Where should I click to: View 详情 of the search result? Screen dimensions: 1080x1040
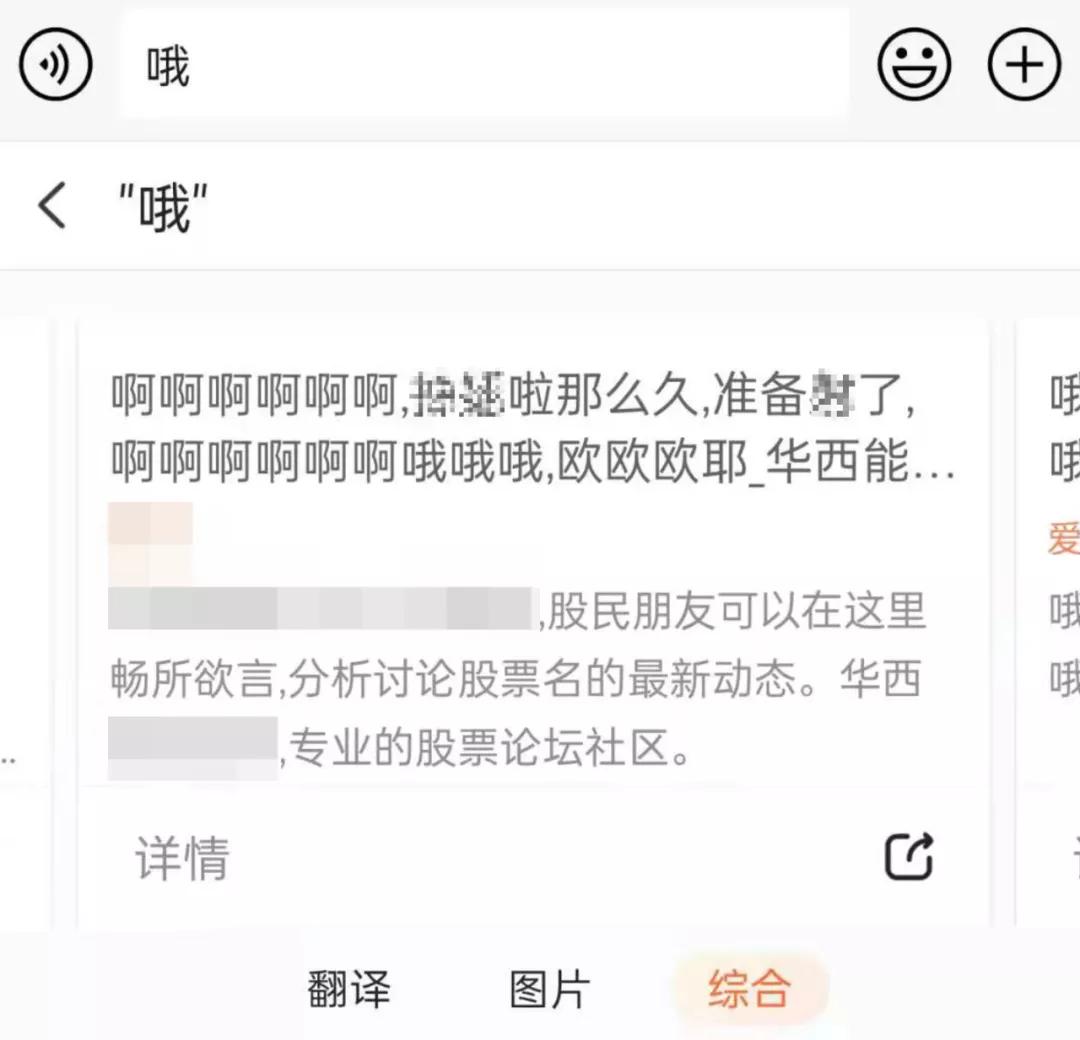click(182, 859)
